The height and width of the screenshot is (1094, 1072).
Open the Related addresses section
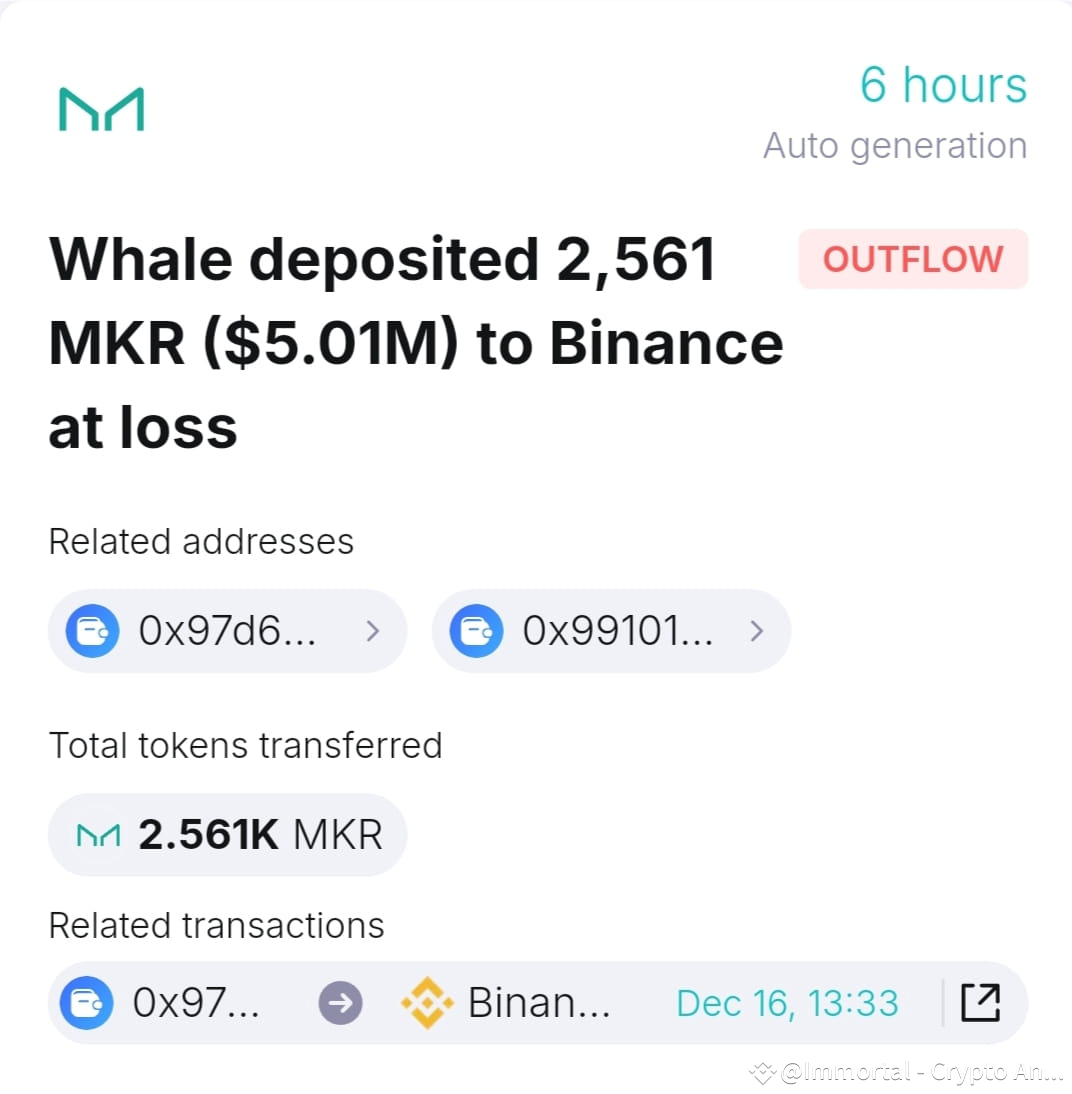point(201,541)
